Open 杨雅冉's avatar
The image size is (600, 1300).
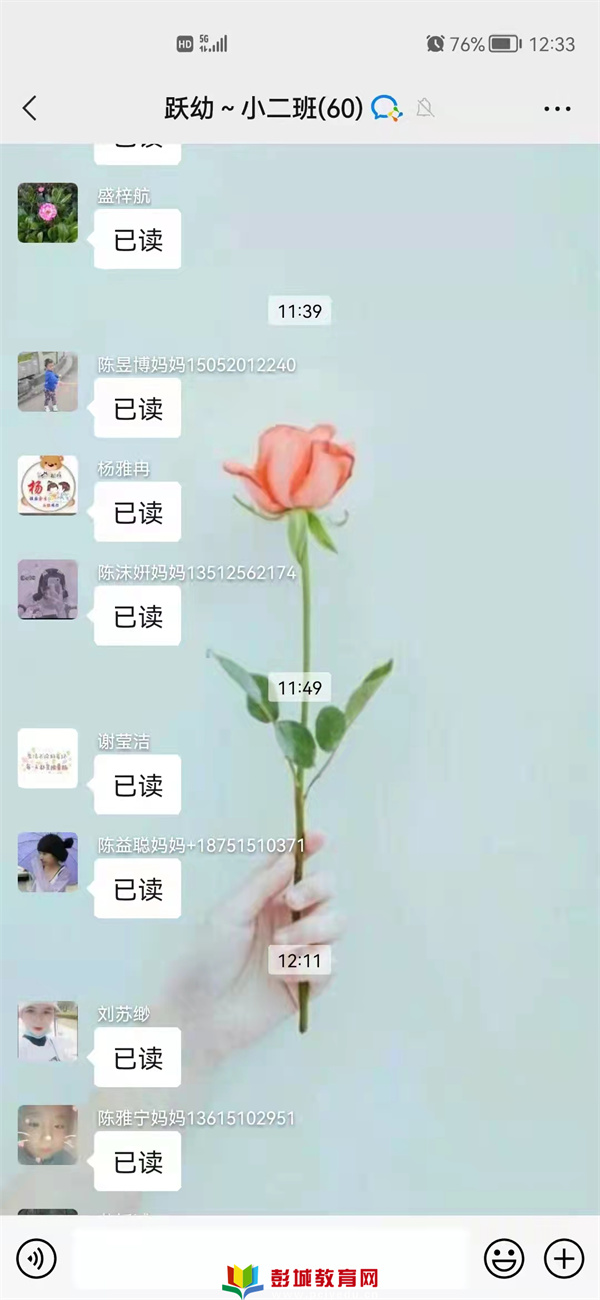[47, 486]
